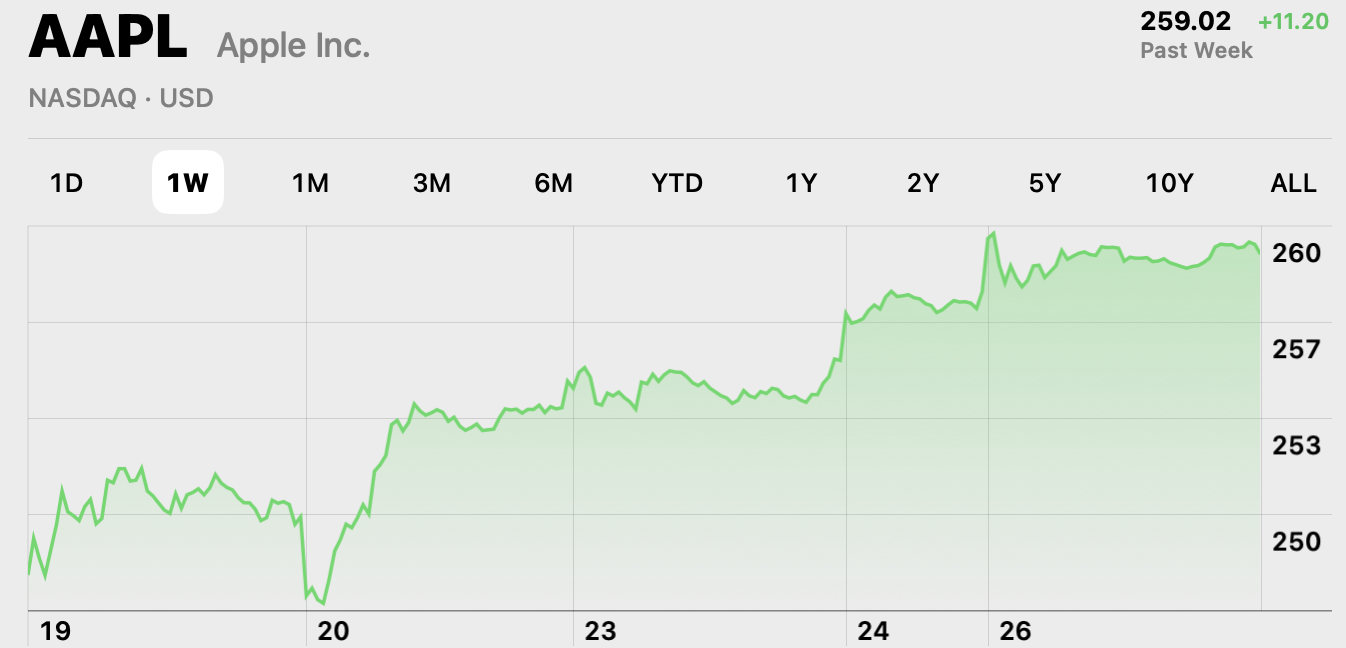
Task: Show the 1M chart range
Action: click(x=310, y=183)
